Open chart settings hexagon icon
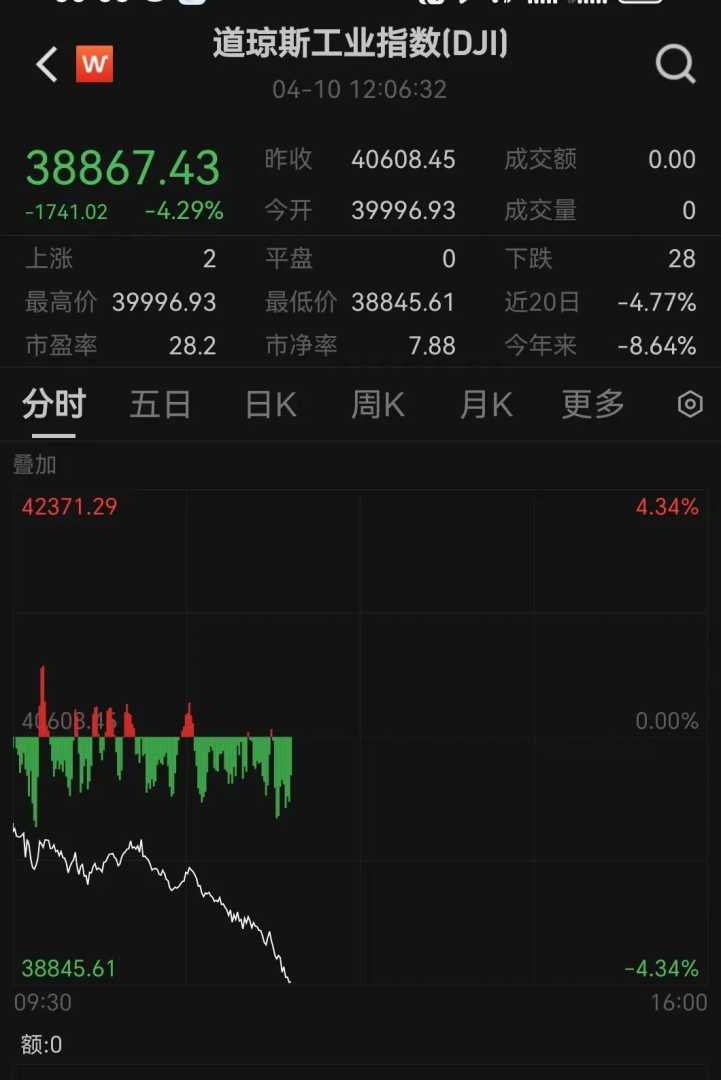 (x=690, y=405)
